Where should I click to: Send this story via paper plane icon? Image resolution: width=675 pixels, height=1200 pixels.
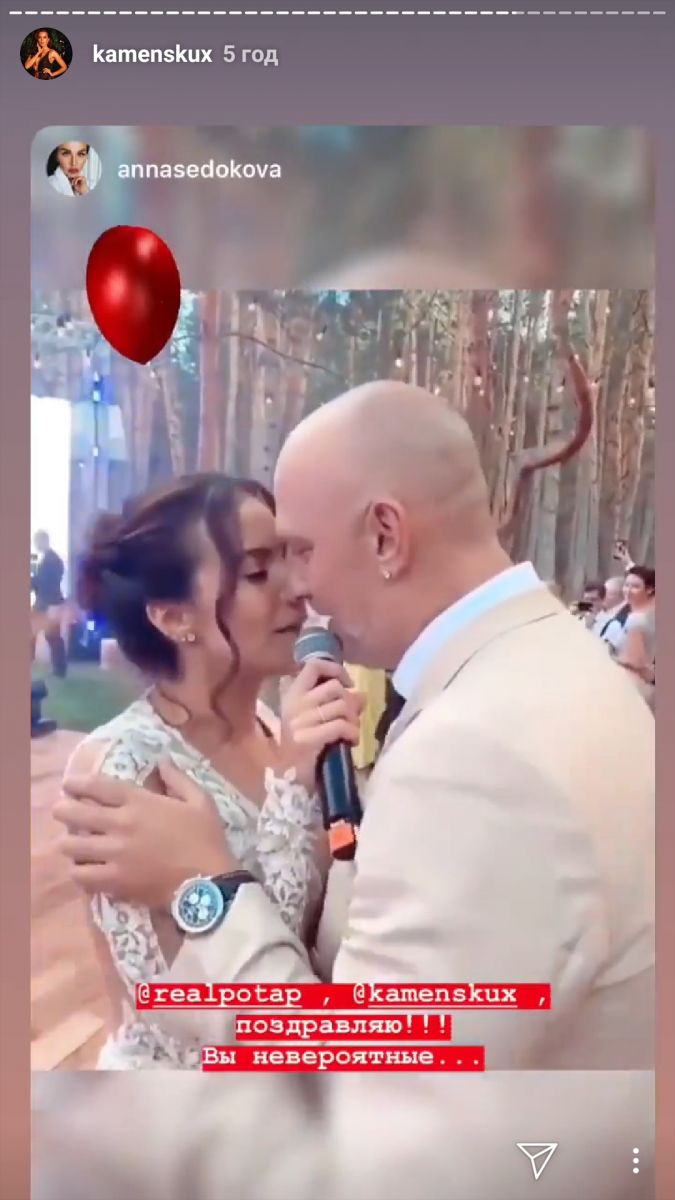[537, 1159]
